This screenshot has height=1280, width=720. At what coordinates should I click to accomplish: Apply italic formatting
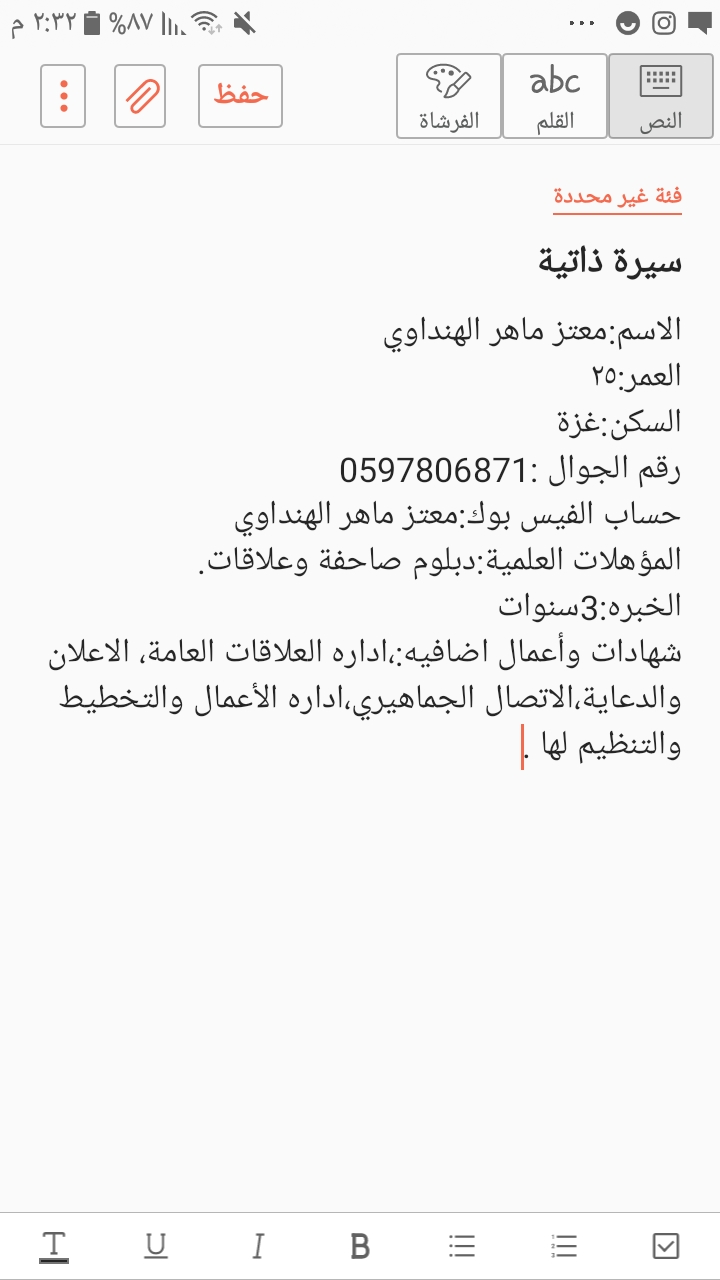point(258,1246)
